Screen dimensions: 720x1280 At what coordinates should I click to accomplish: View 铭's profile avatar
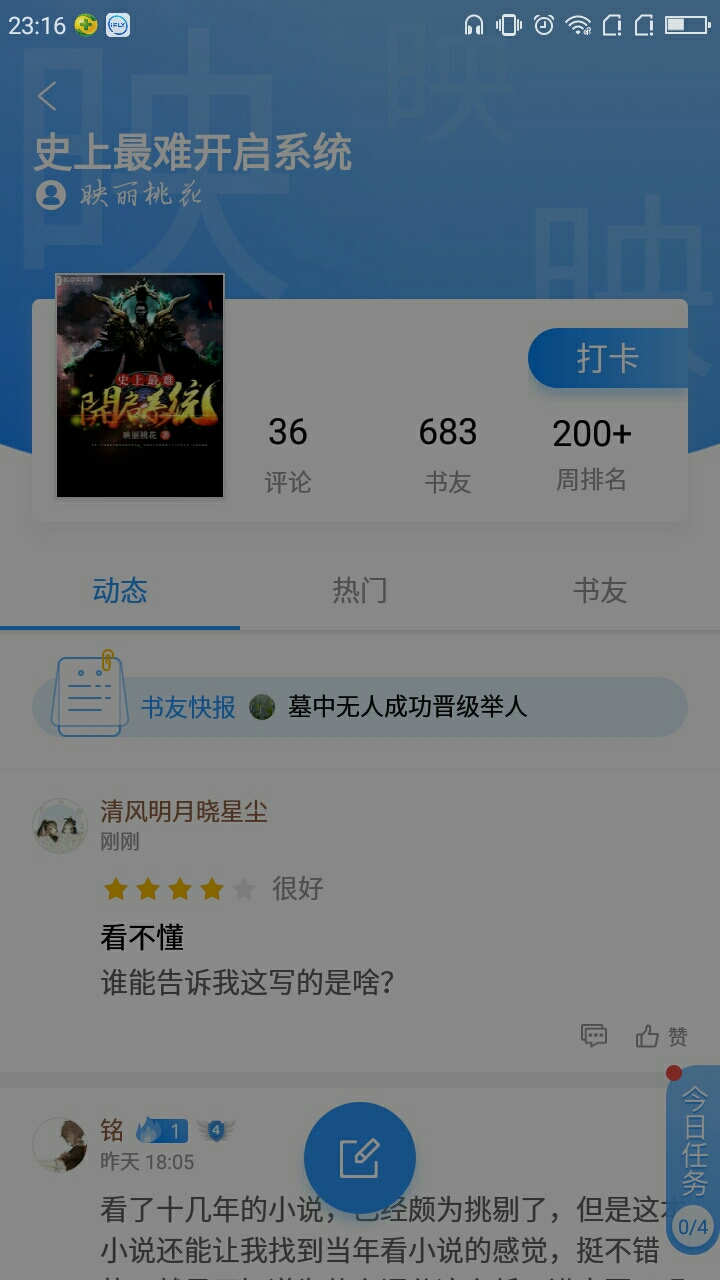60,1144
